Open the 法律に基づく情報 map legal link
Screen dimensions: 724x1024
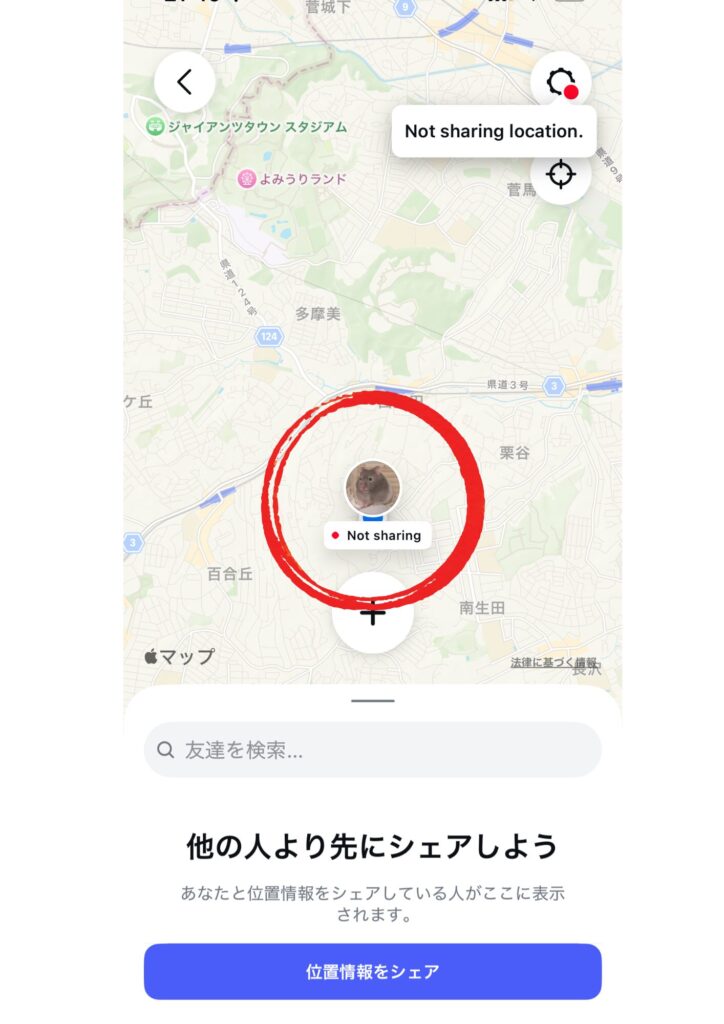point(554,662)
